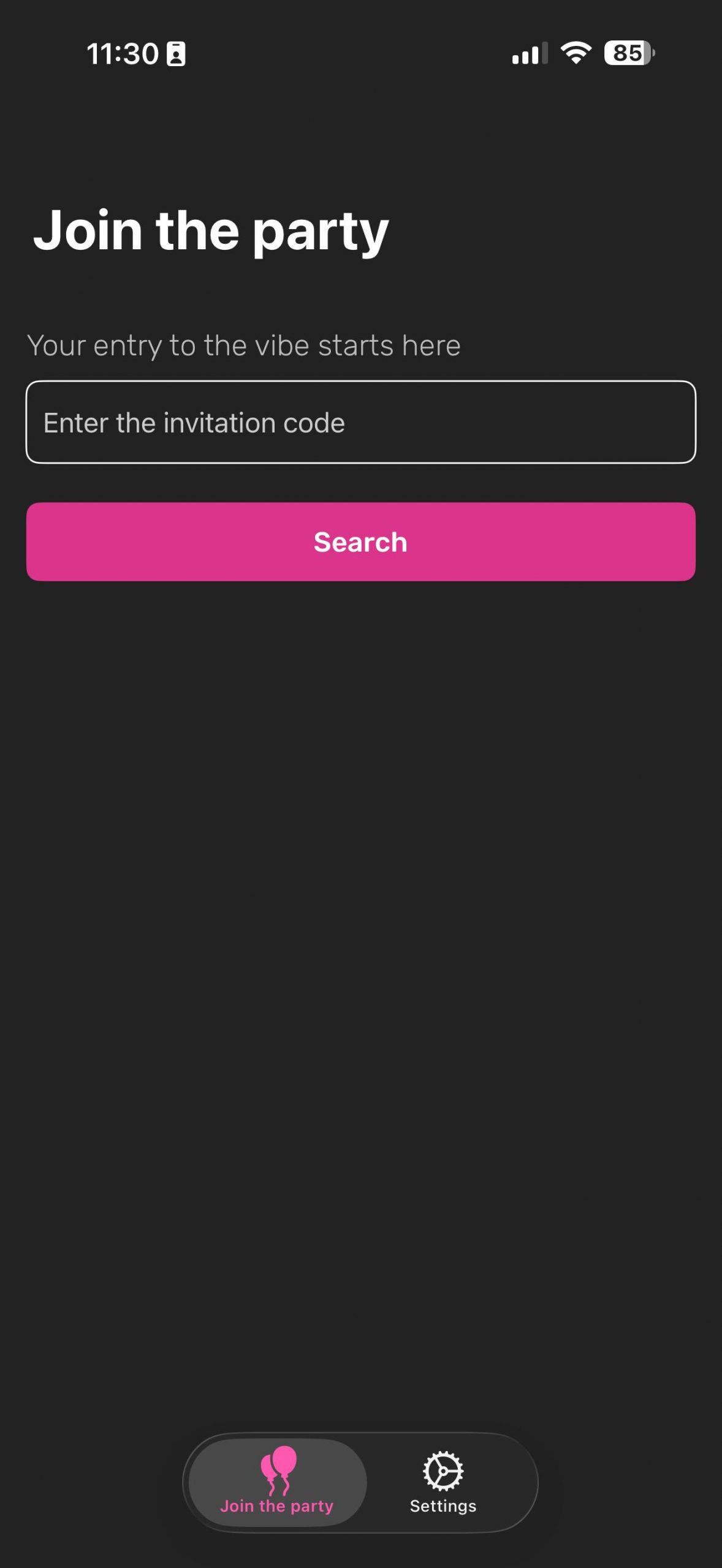The width and height of the screenshot is (722, 1568).
Task: Focus the 'Enter the invitation code' box
Action: coord(360,423)
